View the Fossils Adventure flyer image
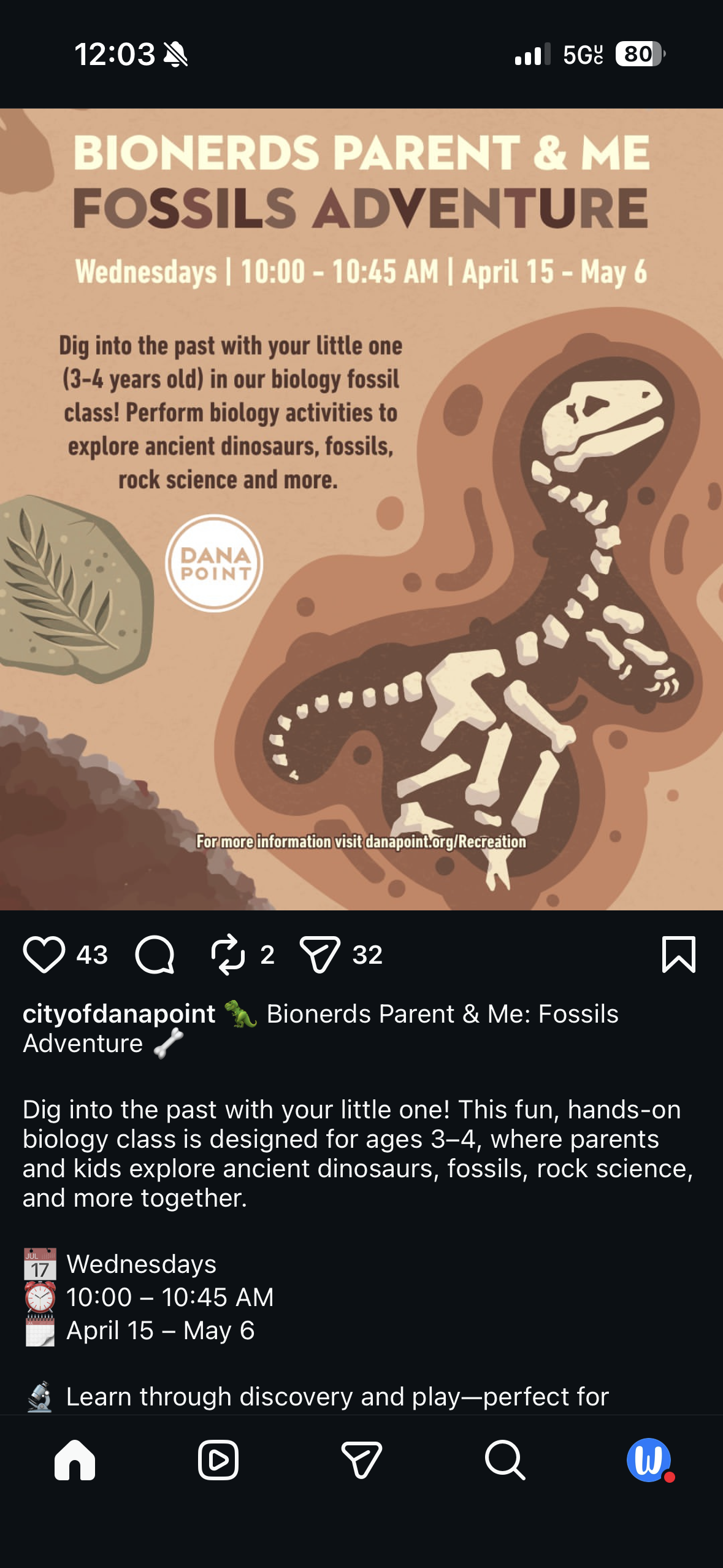The width and height of the screenshot is (723, 1568). [x=361, y=509]
